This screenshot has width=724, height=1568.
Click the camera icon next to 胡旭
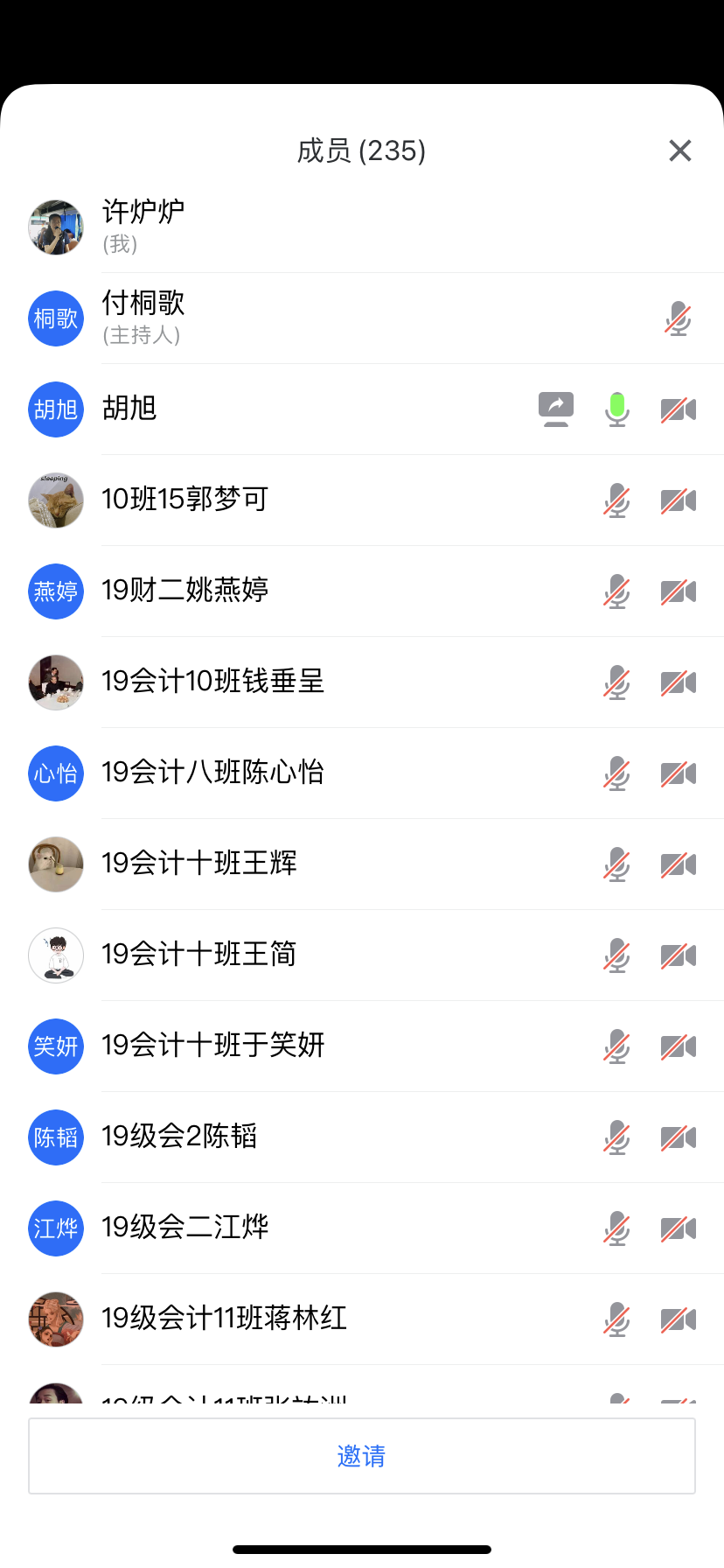point(679,409)
